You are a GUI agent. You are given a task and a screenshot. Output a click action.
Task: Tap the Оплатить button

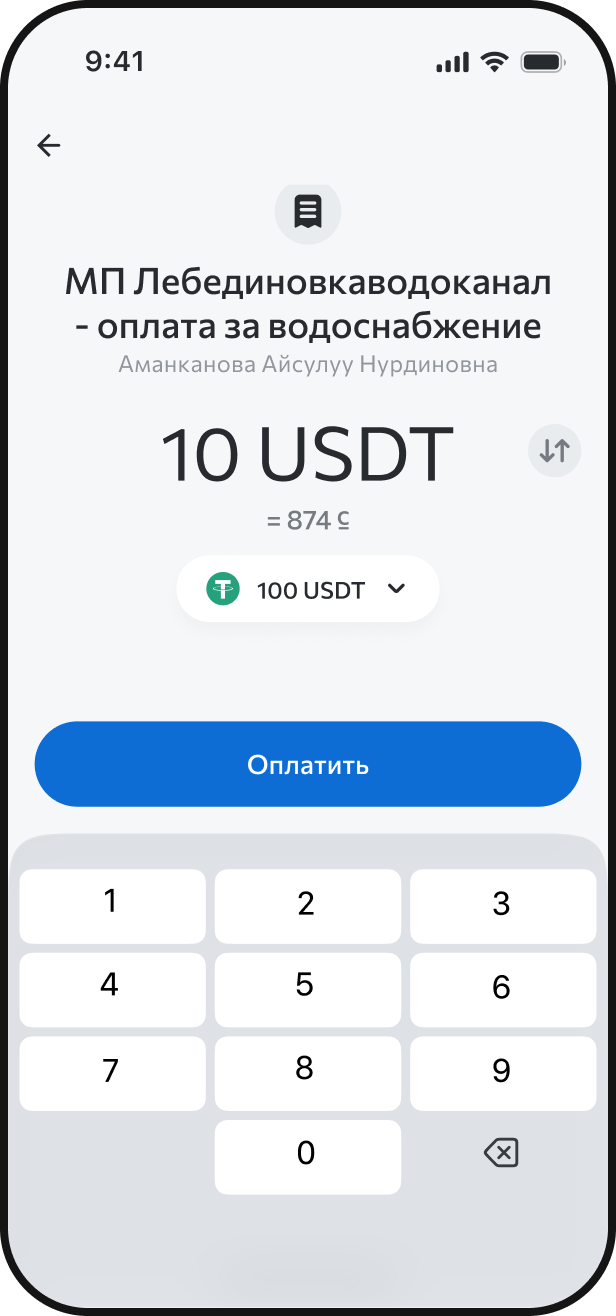pyautogui.click(x=308, y=765)
